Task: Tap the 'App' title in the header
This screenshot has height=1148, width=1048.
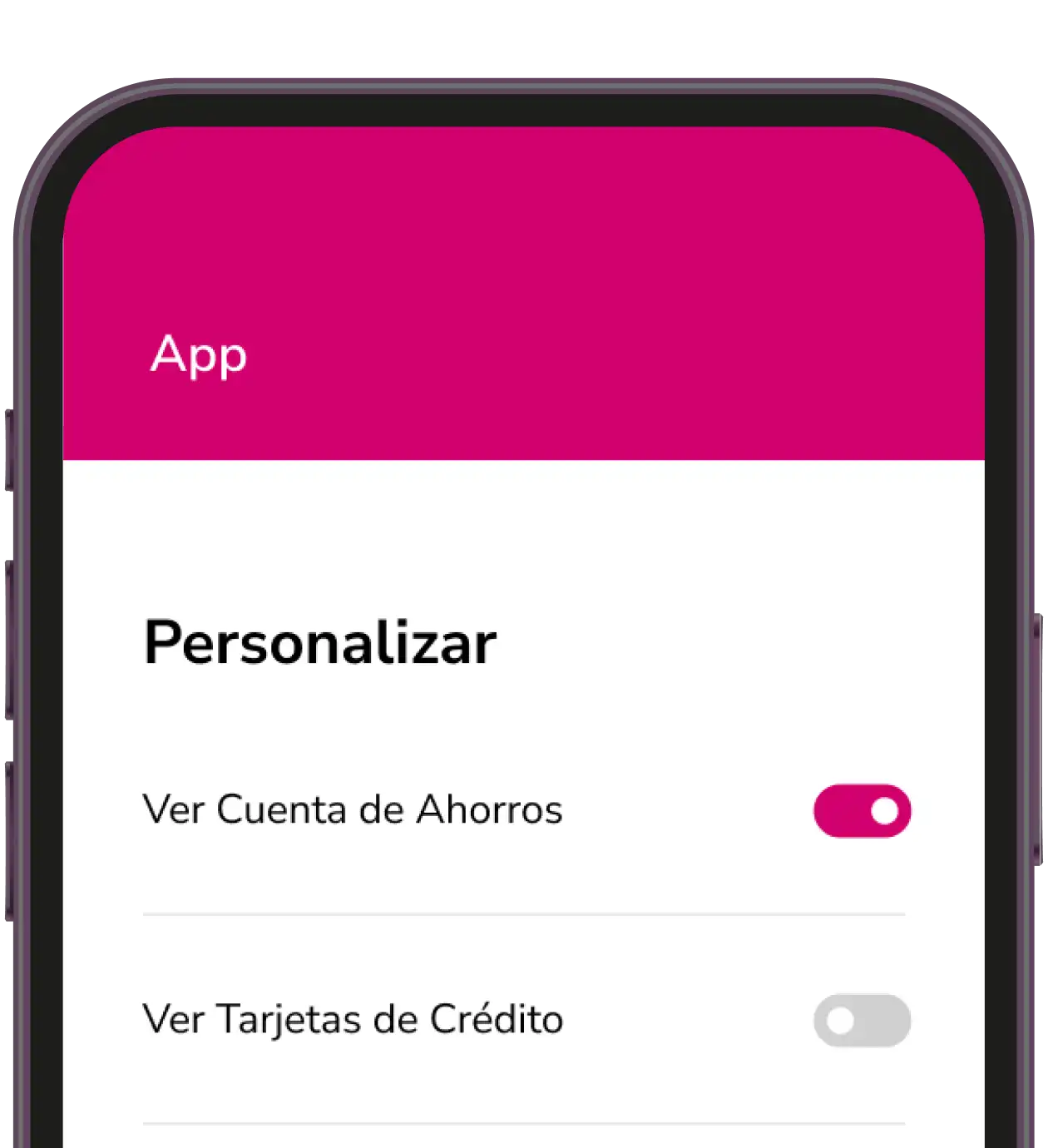Action: tap(197, 354)
